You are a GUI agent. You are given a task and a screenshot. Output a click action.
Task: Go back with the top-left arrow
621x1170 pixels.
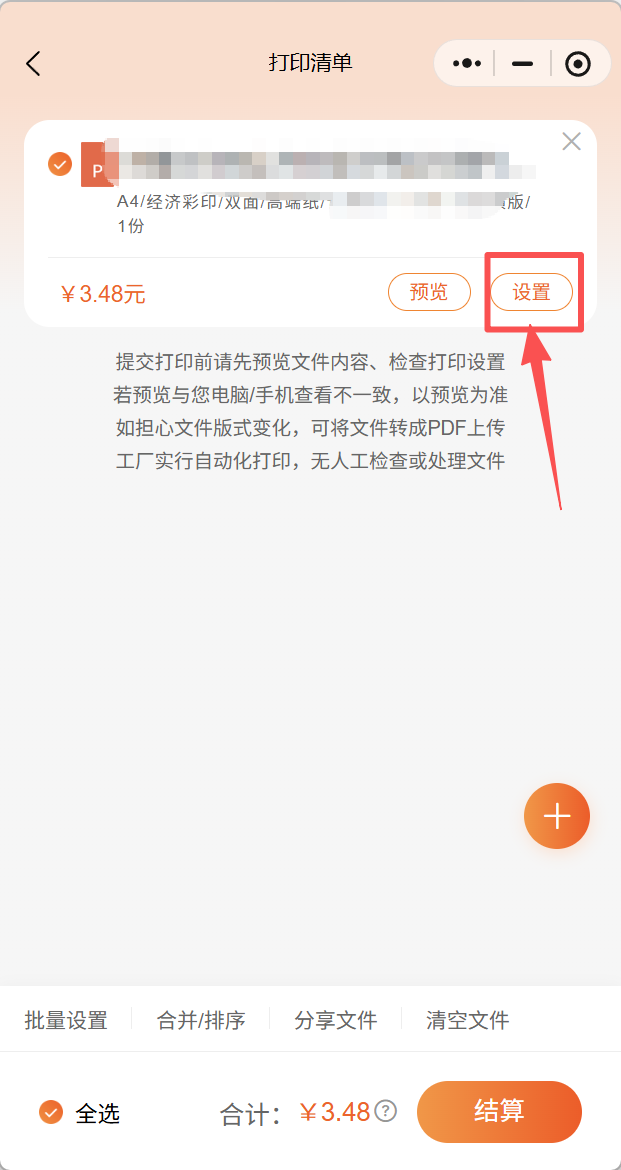pyautogui.click(x=34, y=64)
